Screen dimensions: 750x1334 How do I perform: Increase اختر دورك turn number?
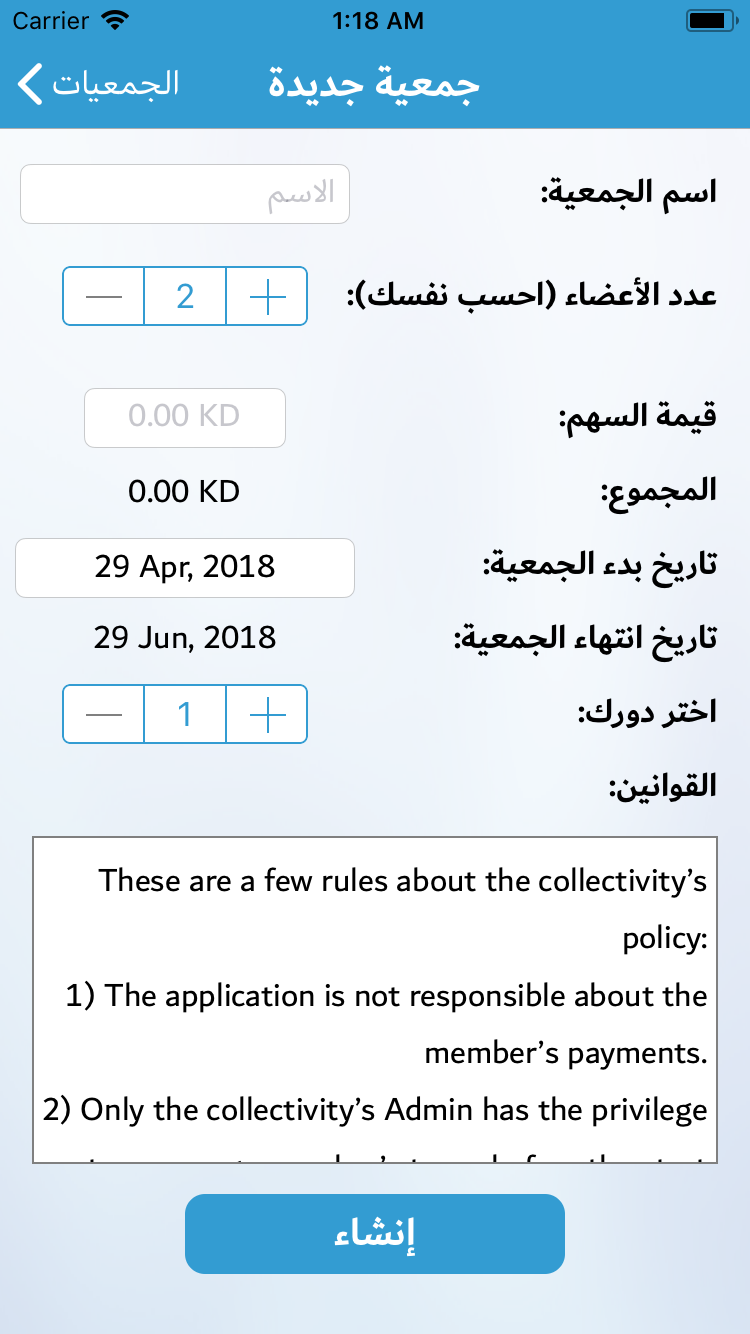coord(266,714)
